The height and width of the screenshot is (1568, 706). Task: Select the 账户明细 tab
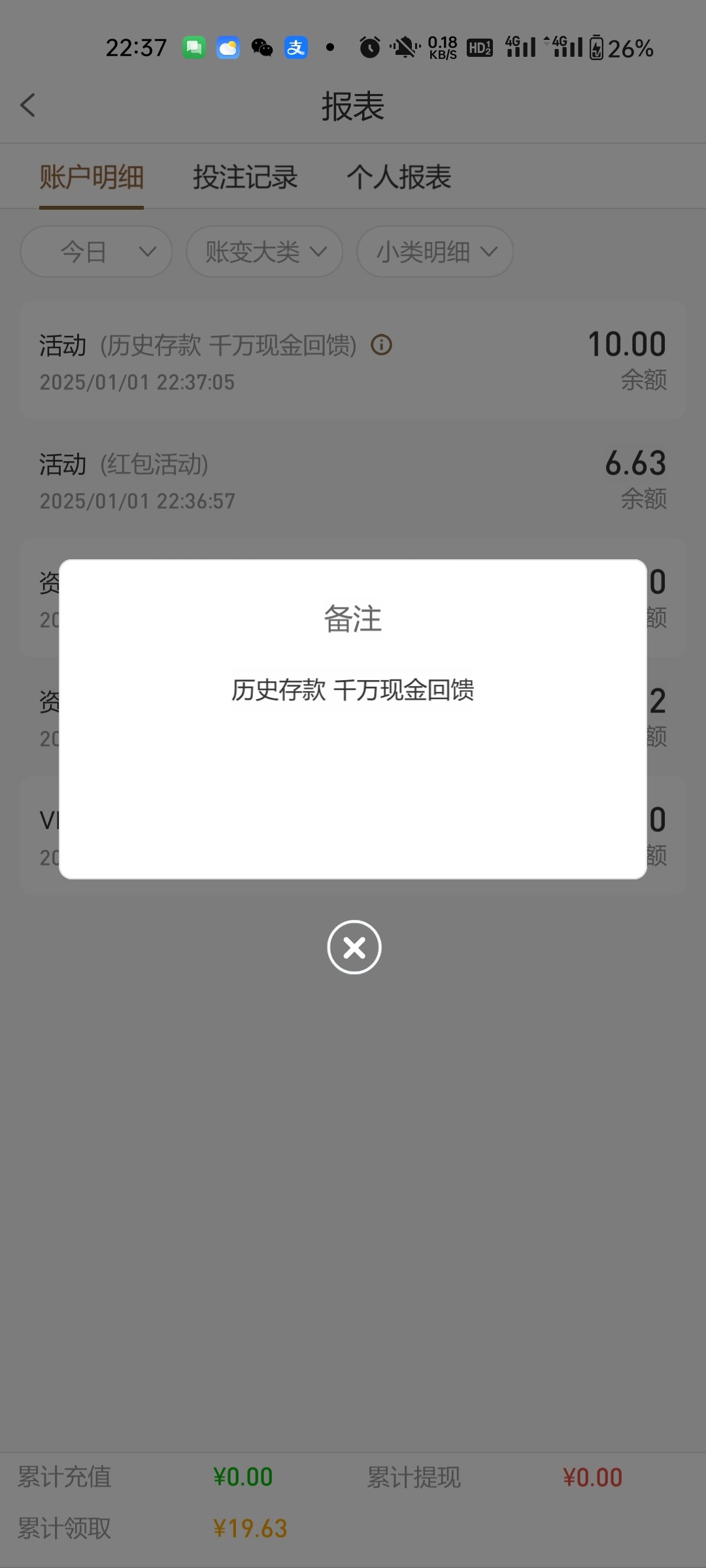92,177
